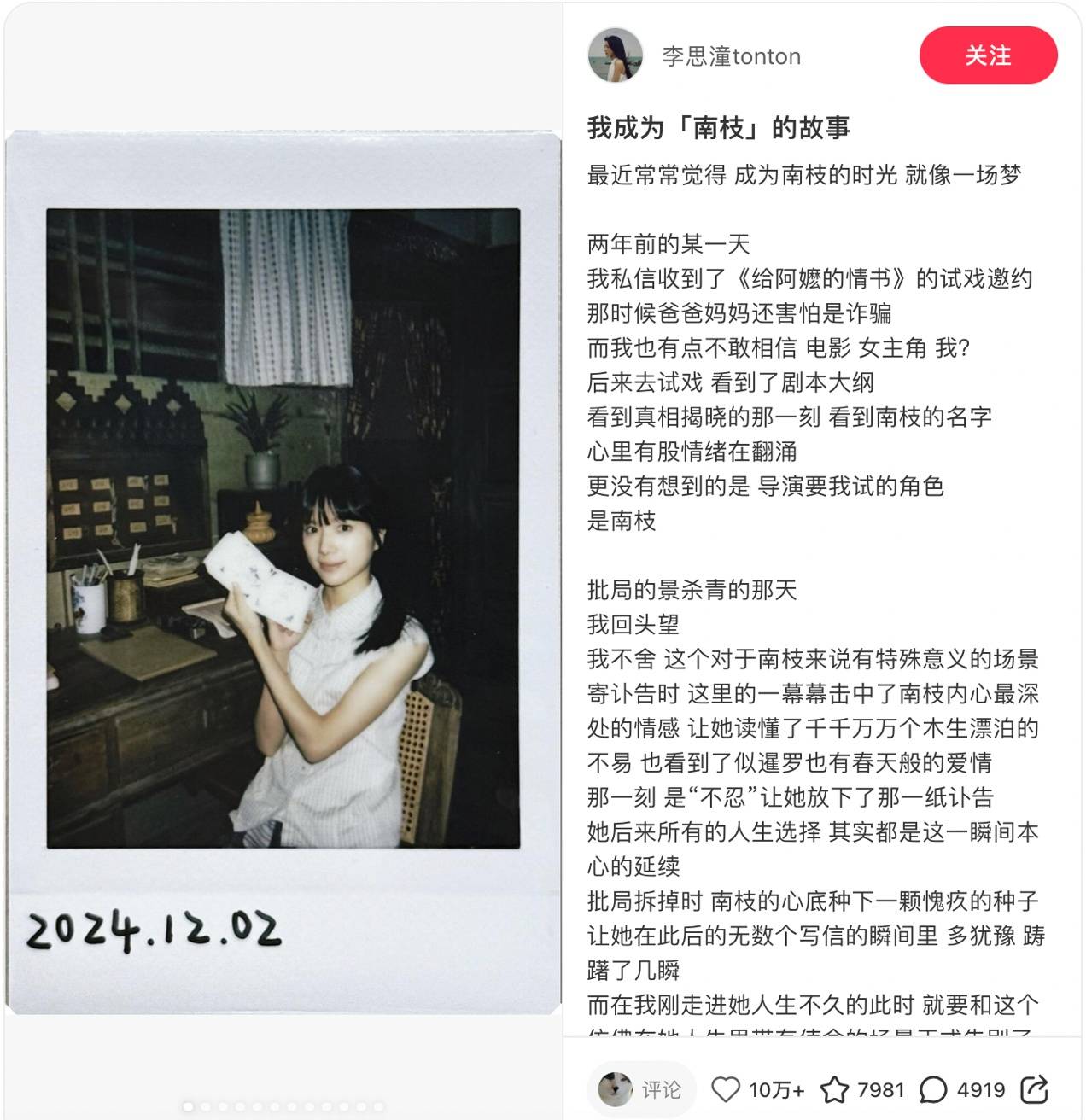Open 李思潼tonton's profile avatar
The height and width of the screenshot is (1120, 1086).
[x=616, y=55]
